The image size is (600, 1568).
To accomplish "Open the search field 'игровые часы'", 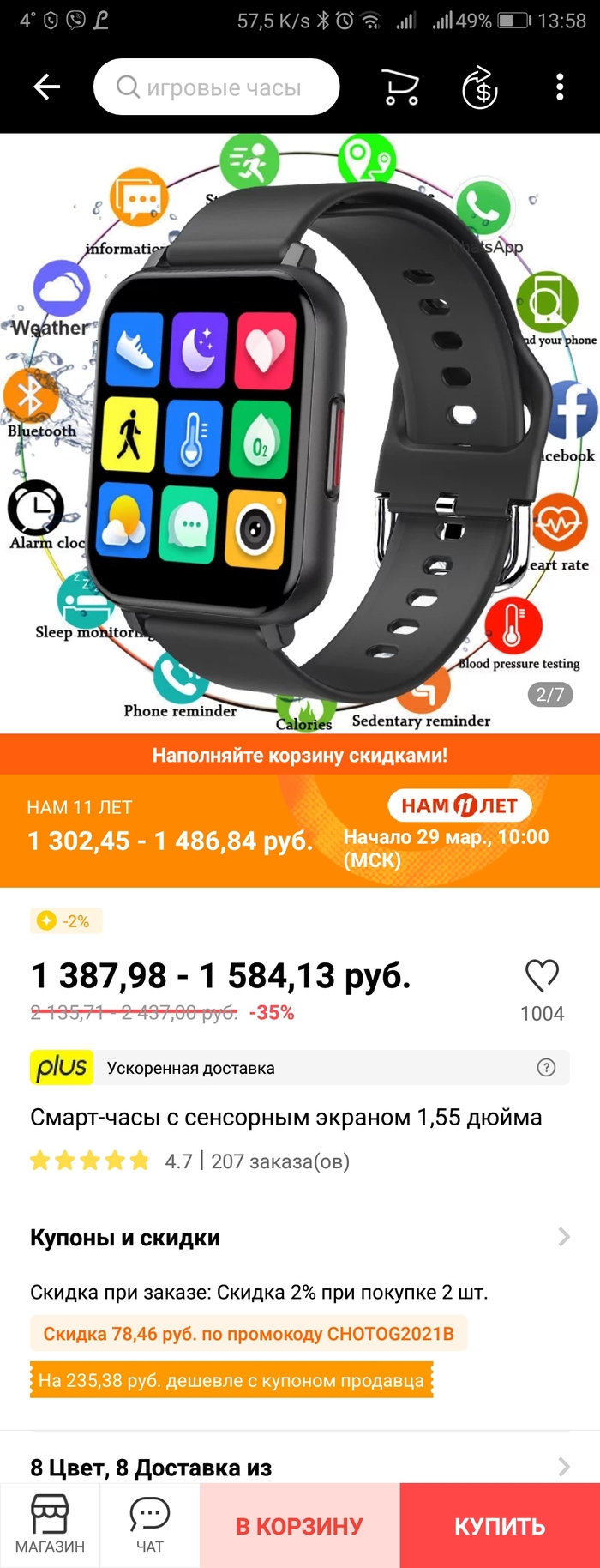I will pos(216,87).
